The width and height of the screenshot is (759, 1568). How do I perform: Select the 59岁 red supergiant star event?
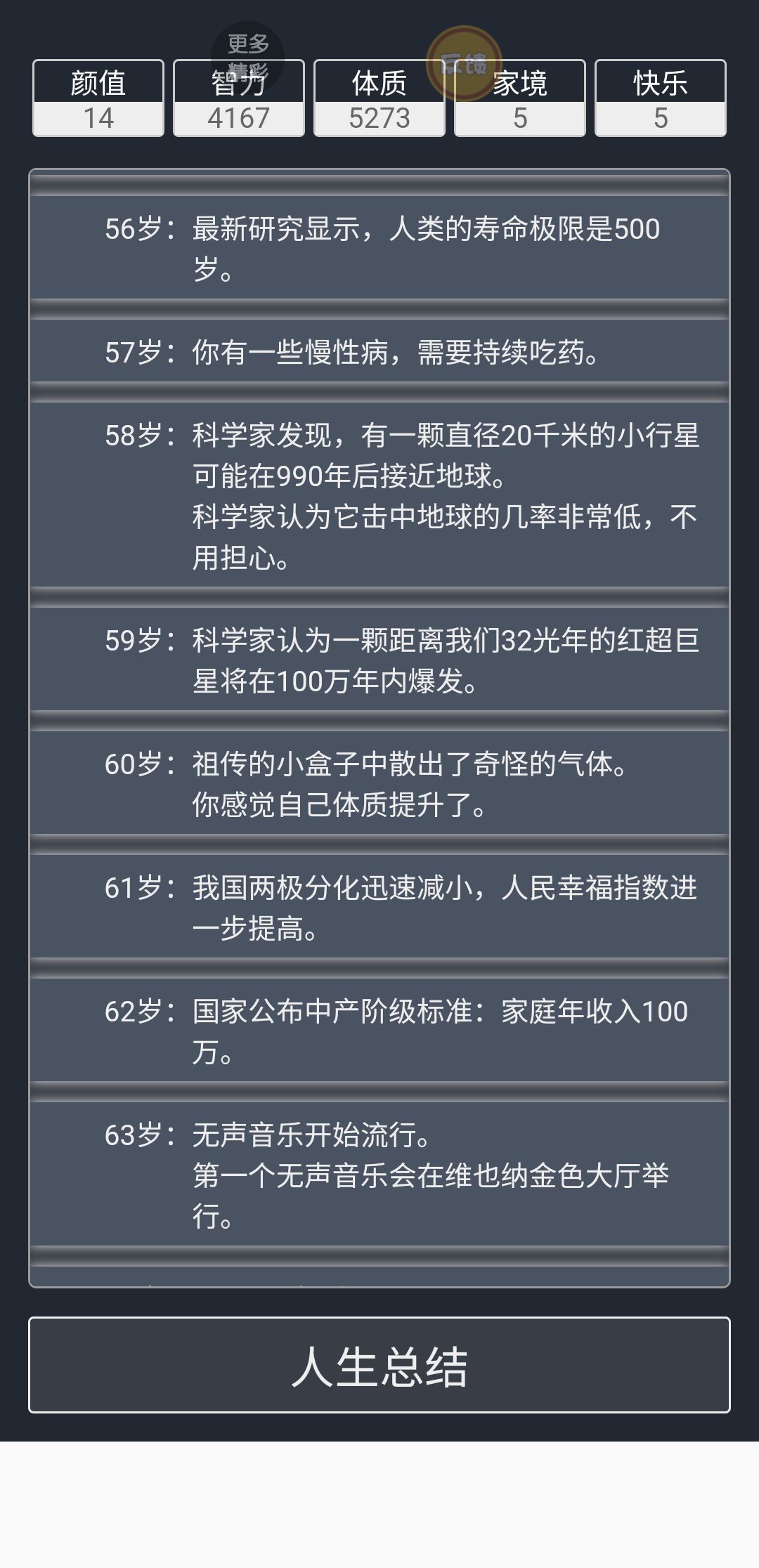coord(379,660)
